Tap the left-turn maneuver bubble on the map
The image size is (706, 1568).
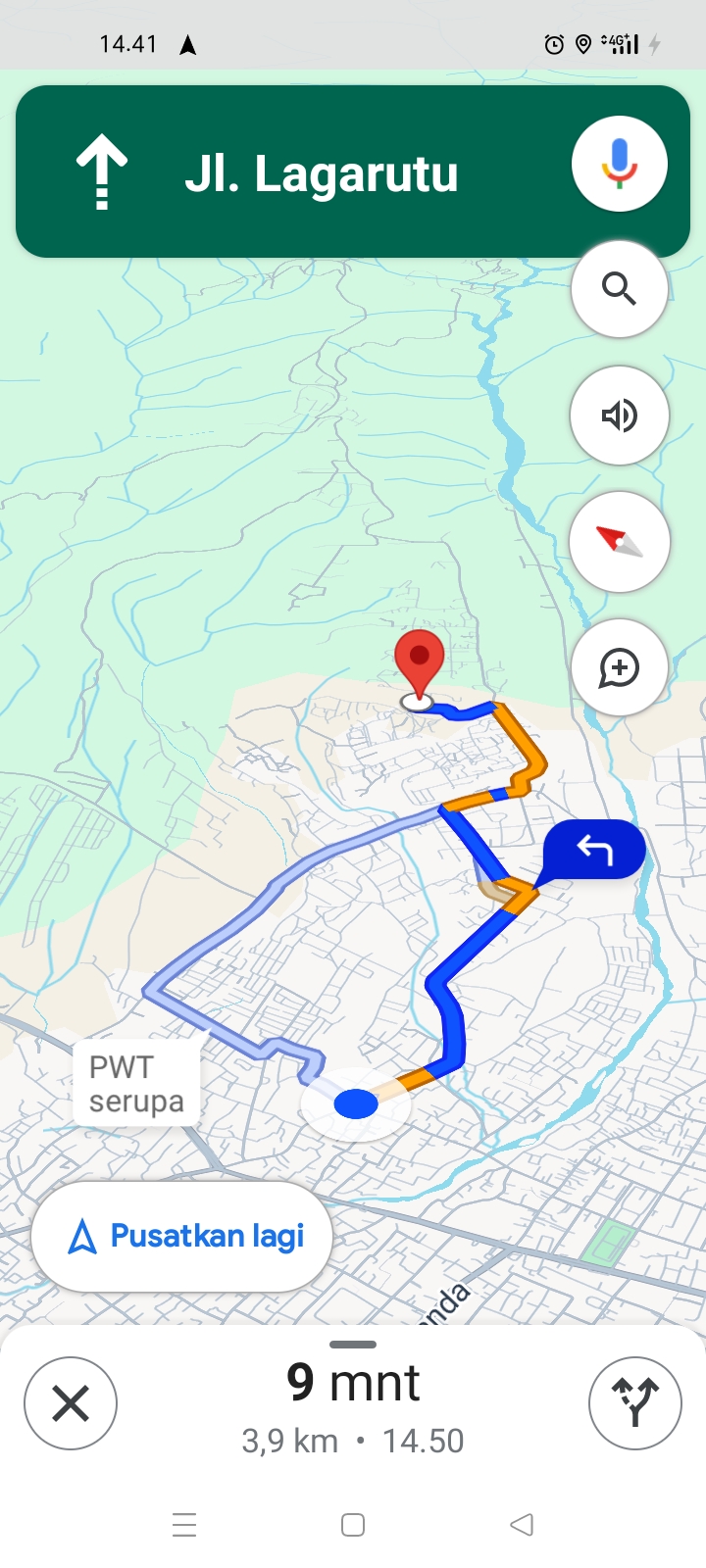point(593,851)
